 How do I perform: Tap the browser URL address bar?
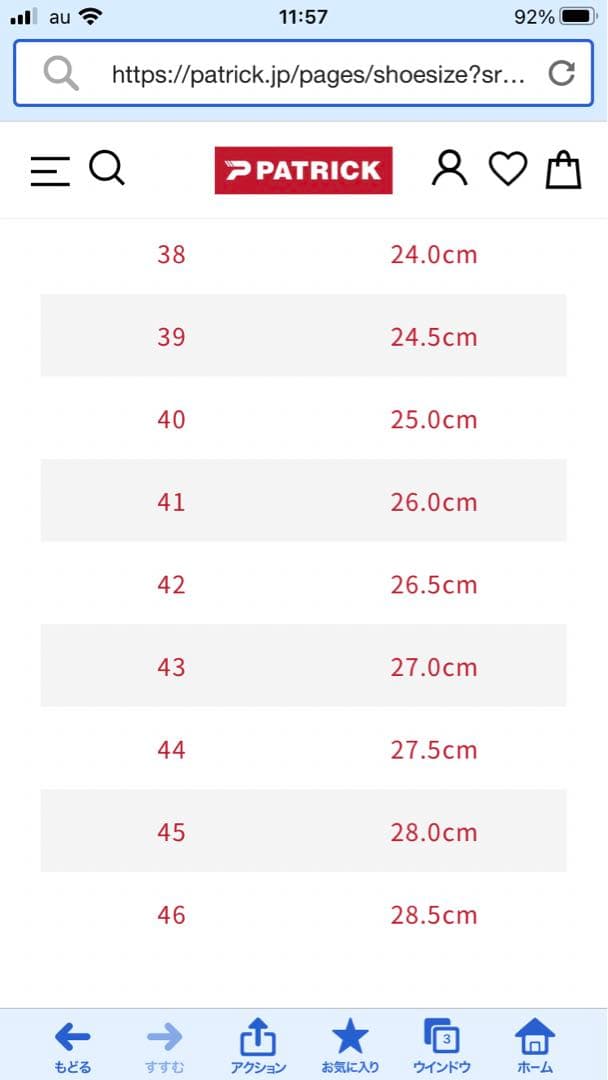pos(315,73)
